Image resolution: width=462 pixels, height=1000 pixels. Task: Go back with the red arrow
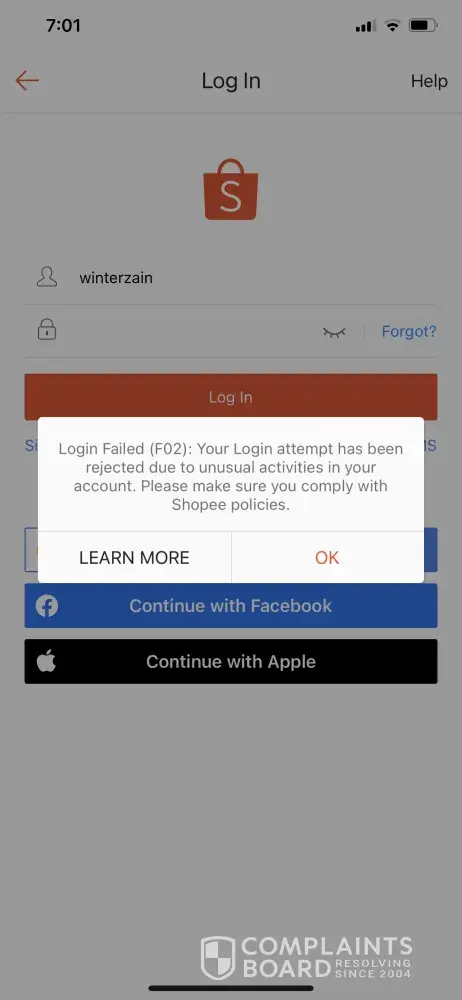pyautogui.click(x=27, y=80)
